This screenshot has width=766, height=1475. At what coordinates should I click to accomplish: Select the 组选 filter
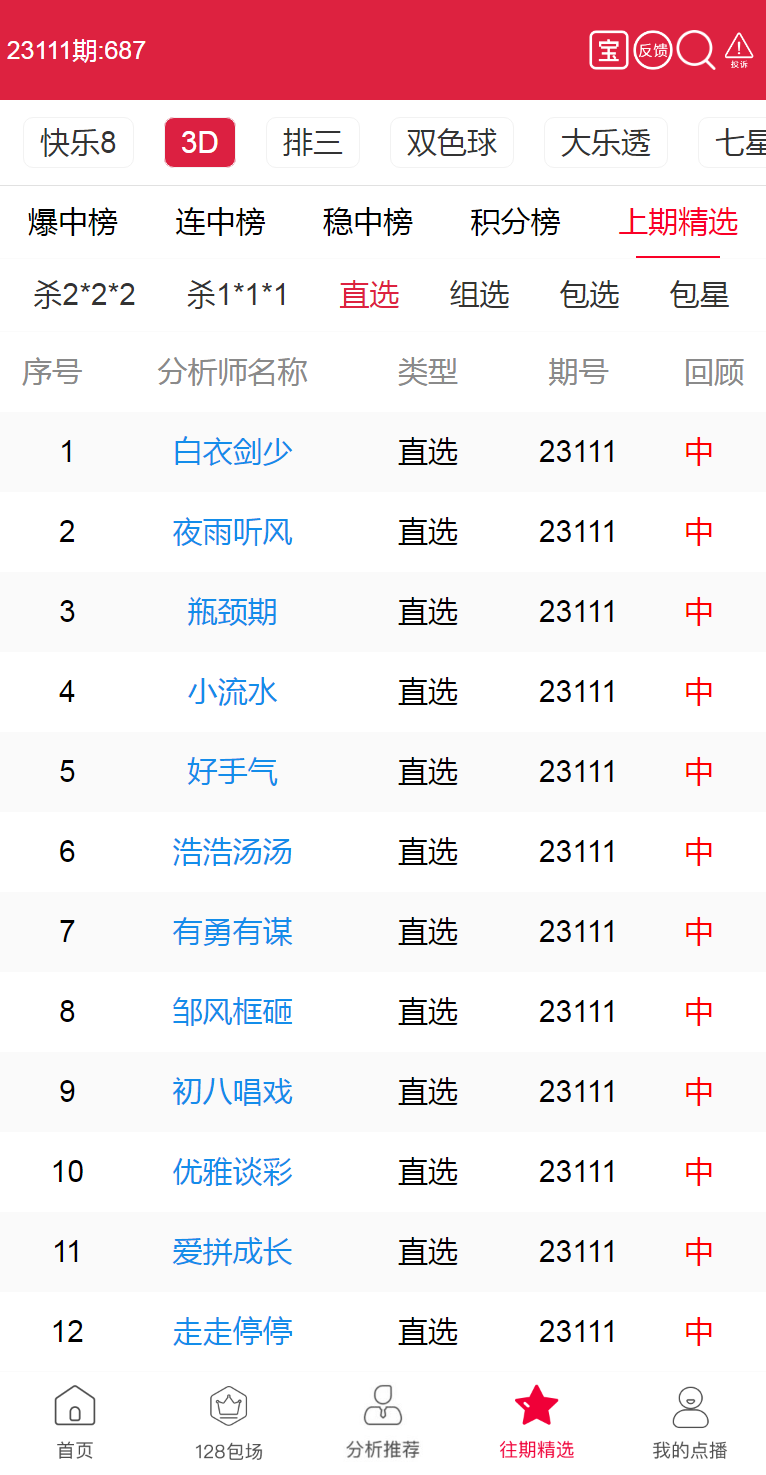479,295
